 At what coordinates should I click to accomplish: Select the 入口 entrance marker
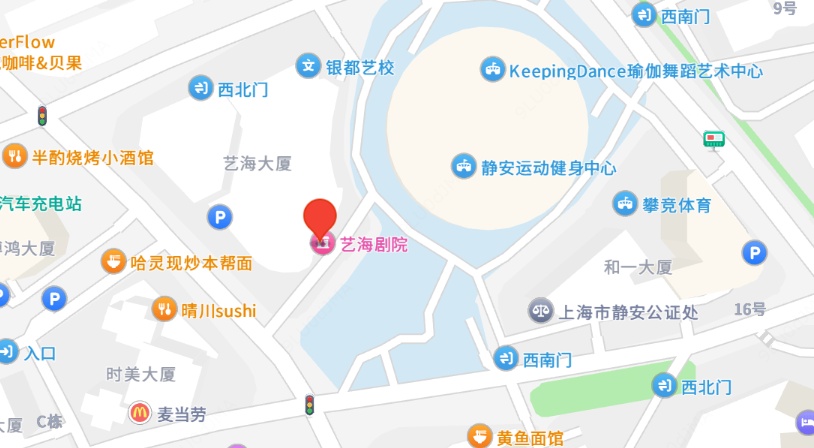point(8,352)
